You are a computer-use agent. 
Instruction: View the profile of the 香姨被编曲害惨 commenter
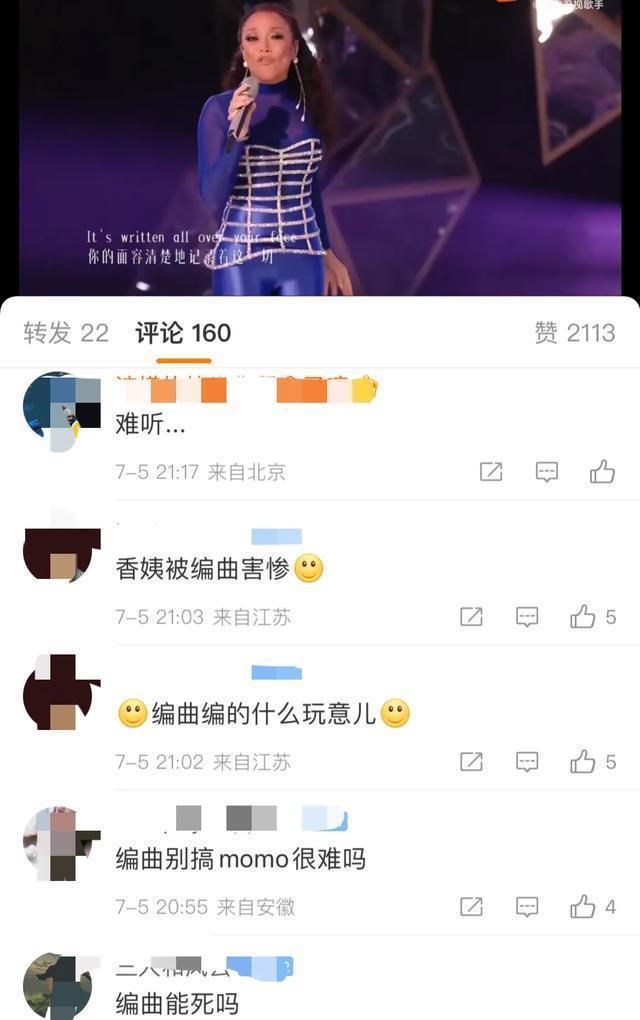[x=61, y=548]
